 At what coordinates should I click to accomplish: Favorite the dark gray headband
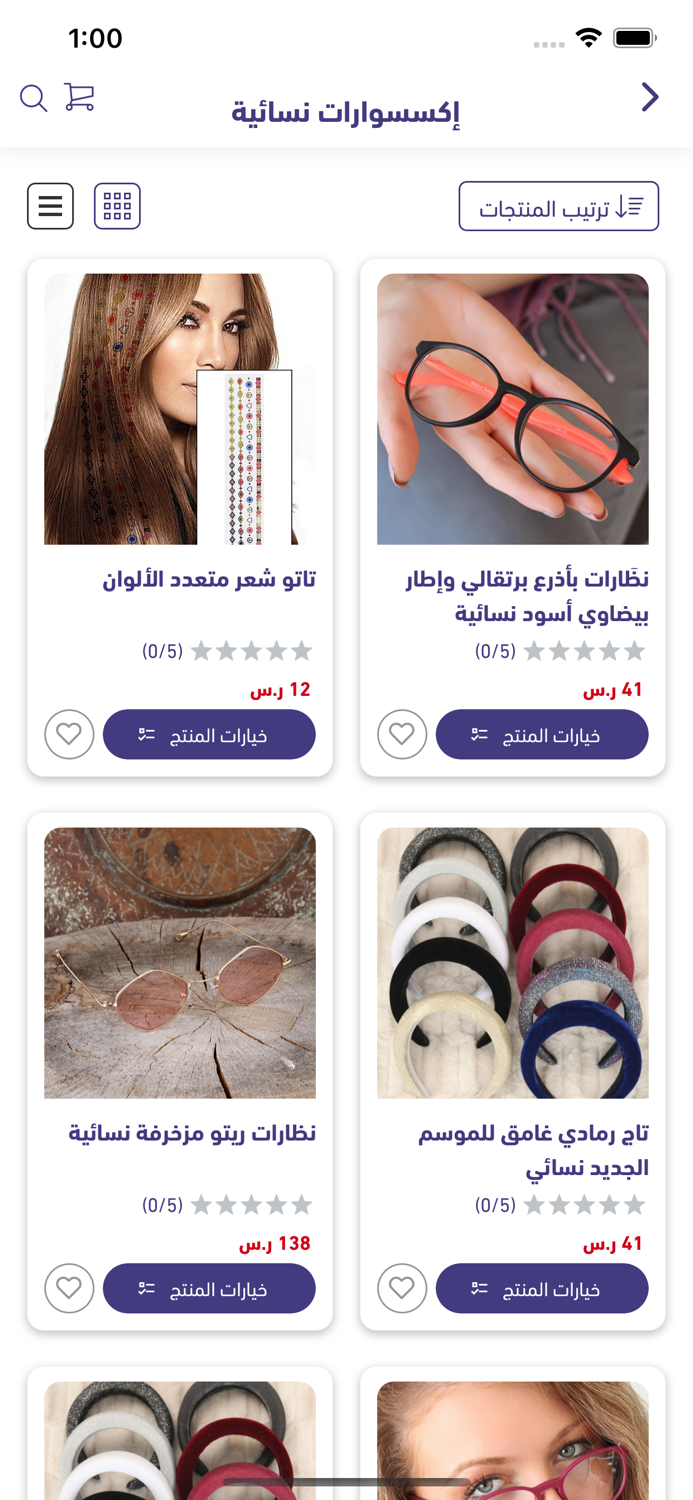point(402,1289)
